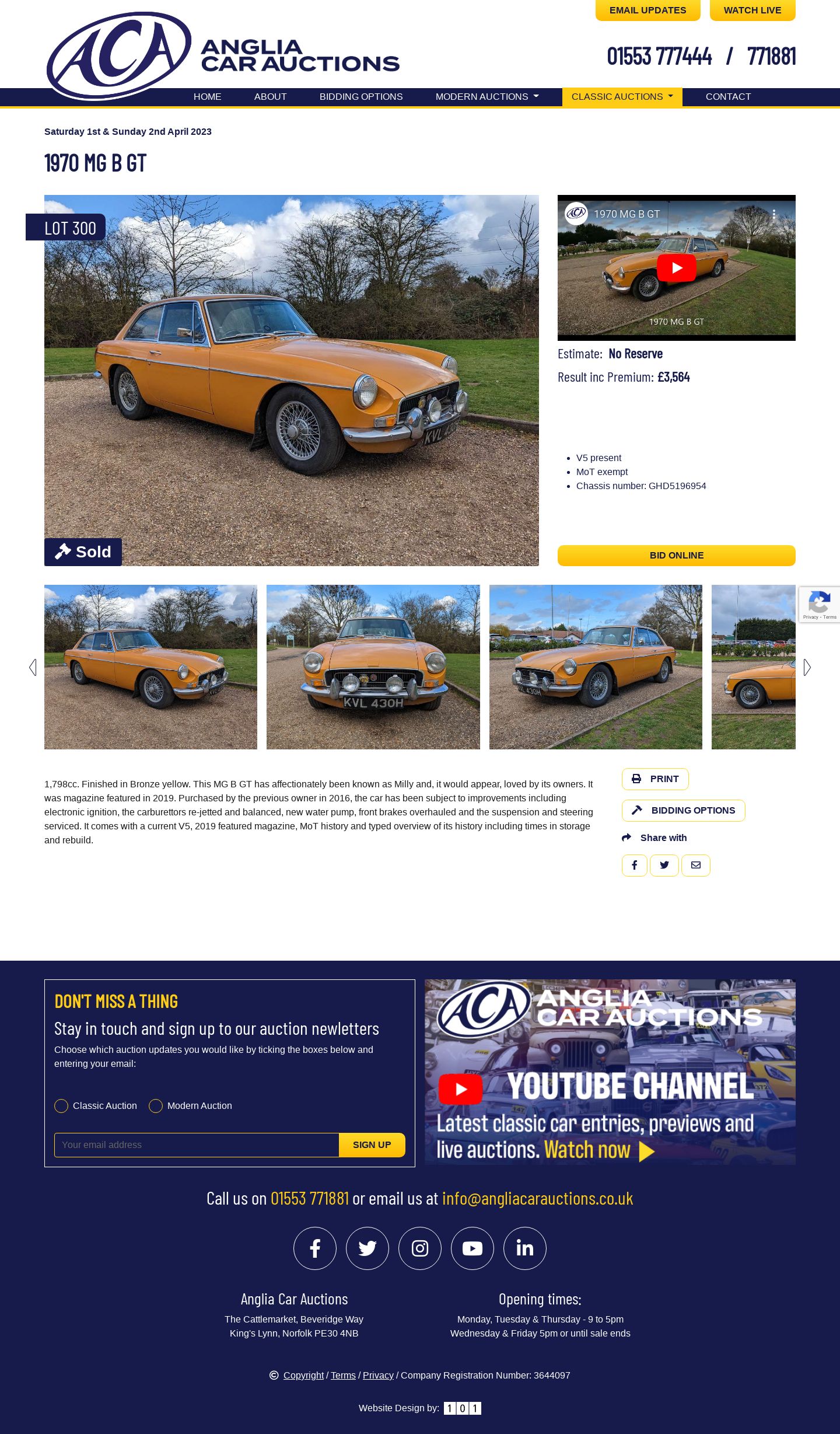The width and height of the screenshot is (840, 1434).
Task: Print this lot page
Action: pos(654,779)
